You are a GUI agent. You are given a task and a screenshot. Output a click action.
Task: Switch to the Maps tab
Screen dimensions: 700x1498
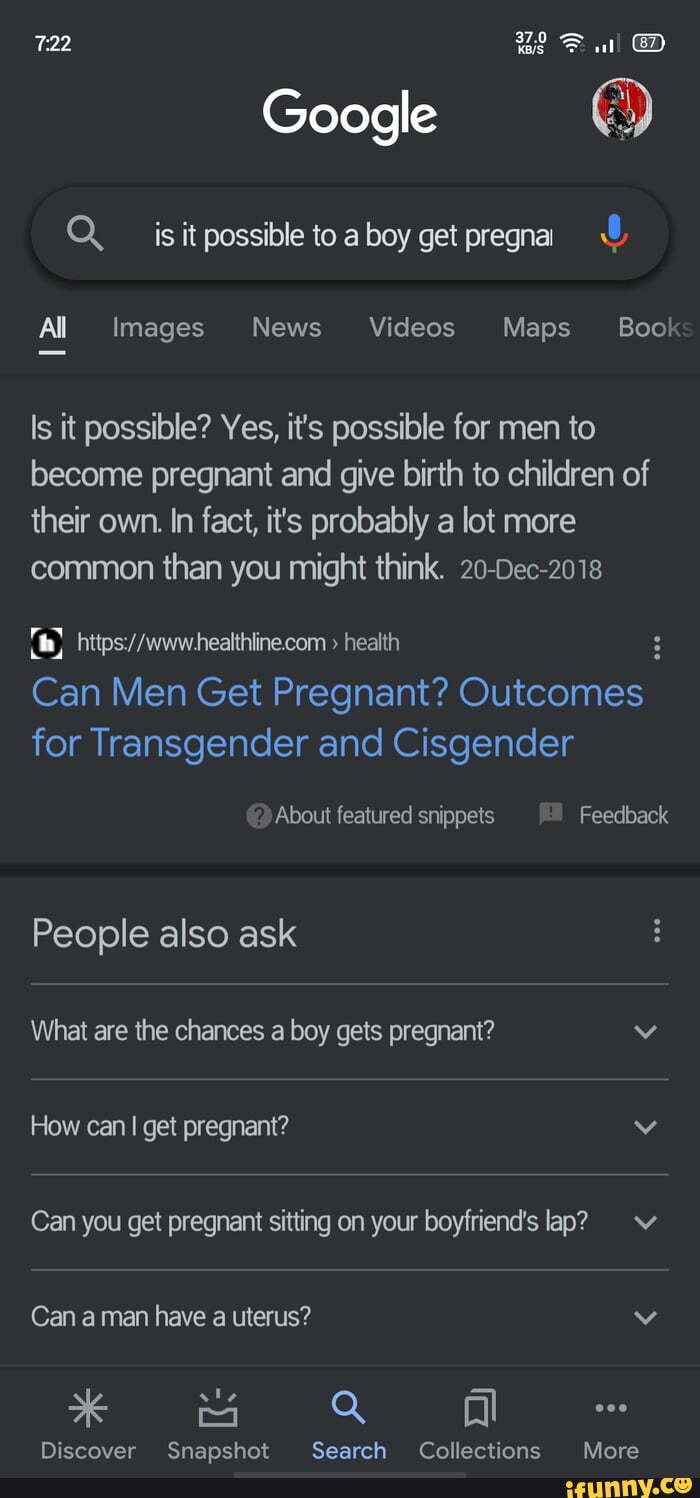click(536, 328)
